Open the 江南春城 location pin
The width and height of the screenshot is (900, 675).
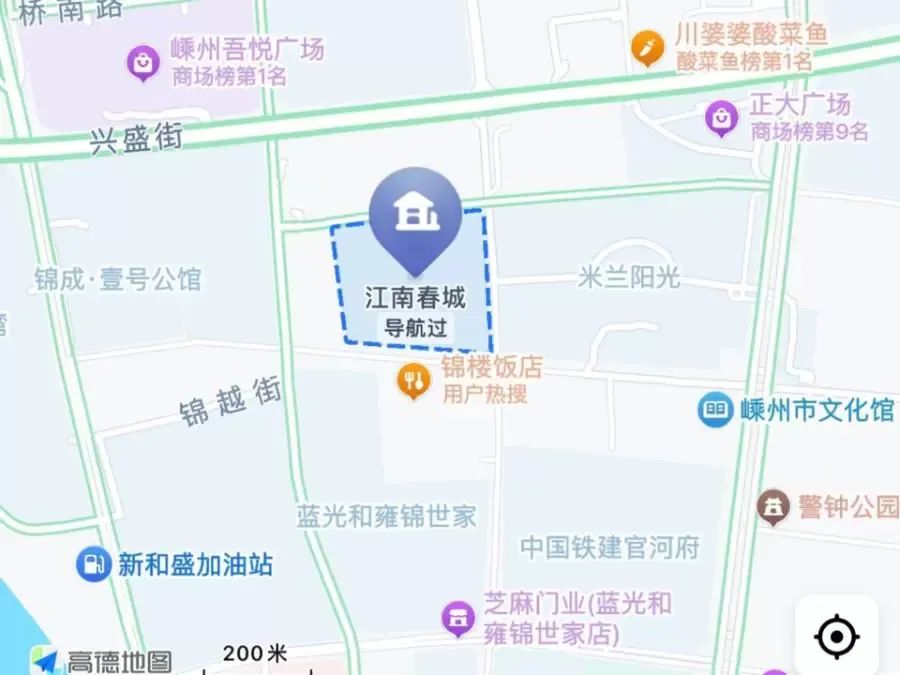click(414, 214)
